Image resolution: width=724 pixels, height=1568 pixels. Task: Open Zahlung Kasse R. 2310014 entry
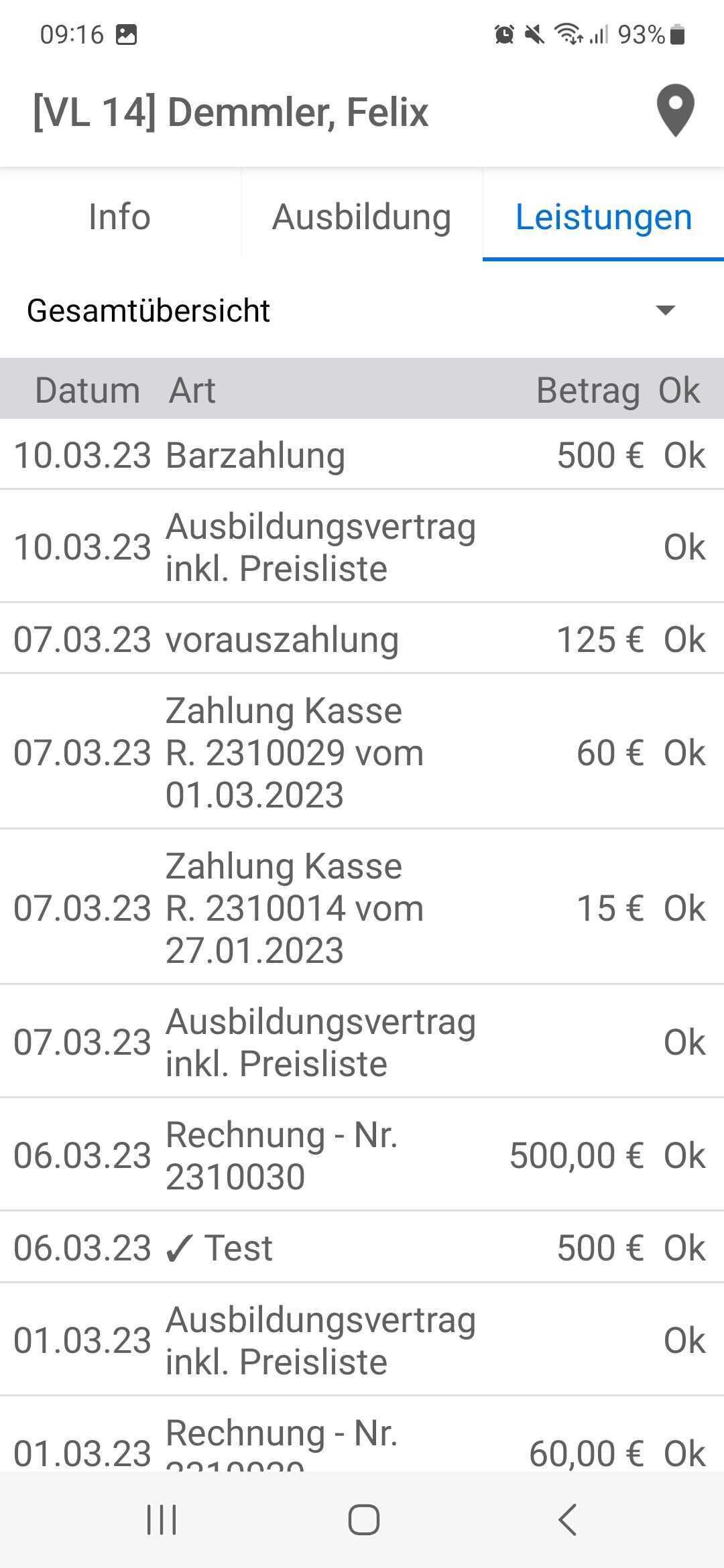click(362, 907)
